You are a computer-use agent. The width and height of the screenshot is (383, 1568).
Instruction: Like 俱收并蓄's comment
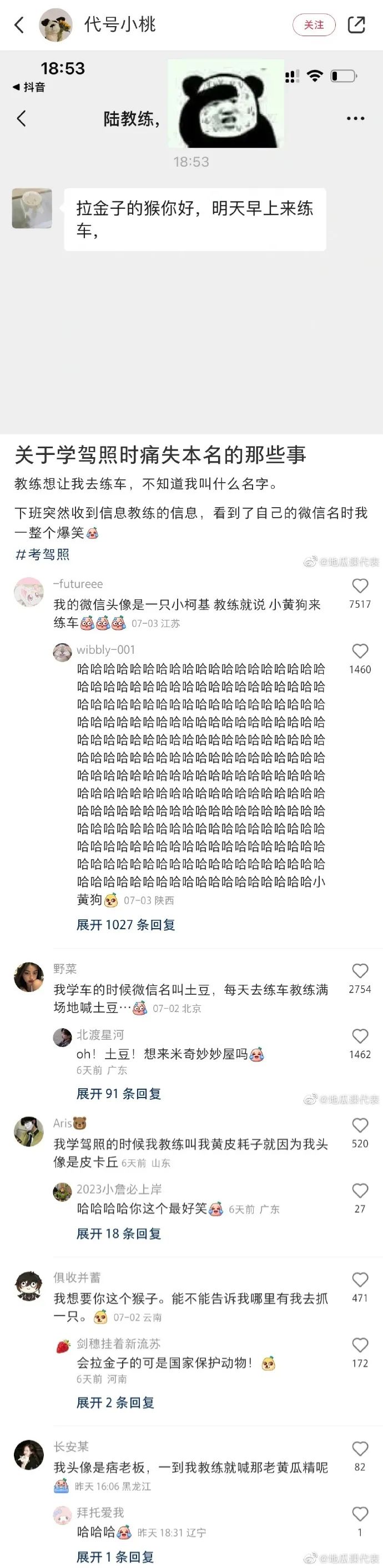360,1280
